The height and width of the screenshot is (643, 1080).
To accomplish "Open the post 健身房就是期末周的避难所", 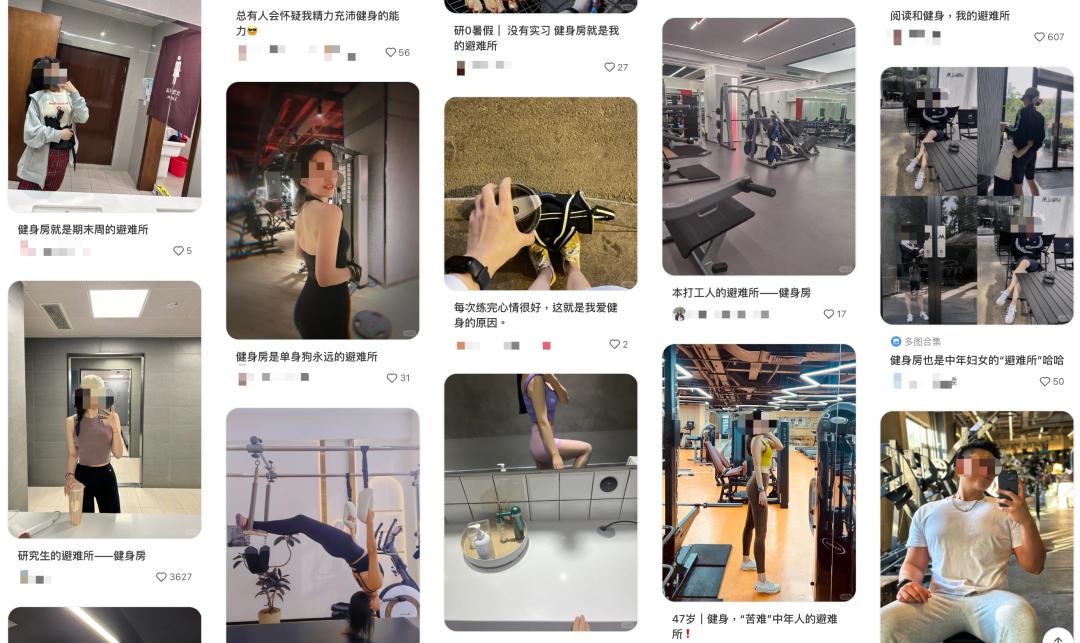I will [104, 105].
